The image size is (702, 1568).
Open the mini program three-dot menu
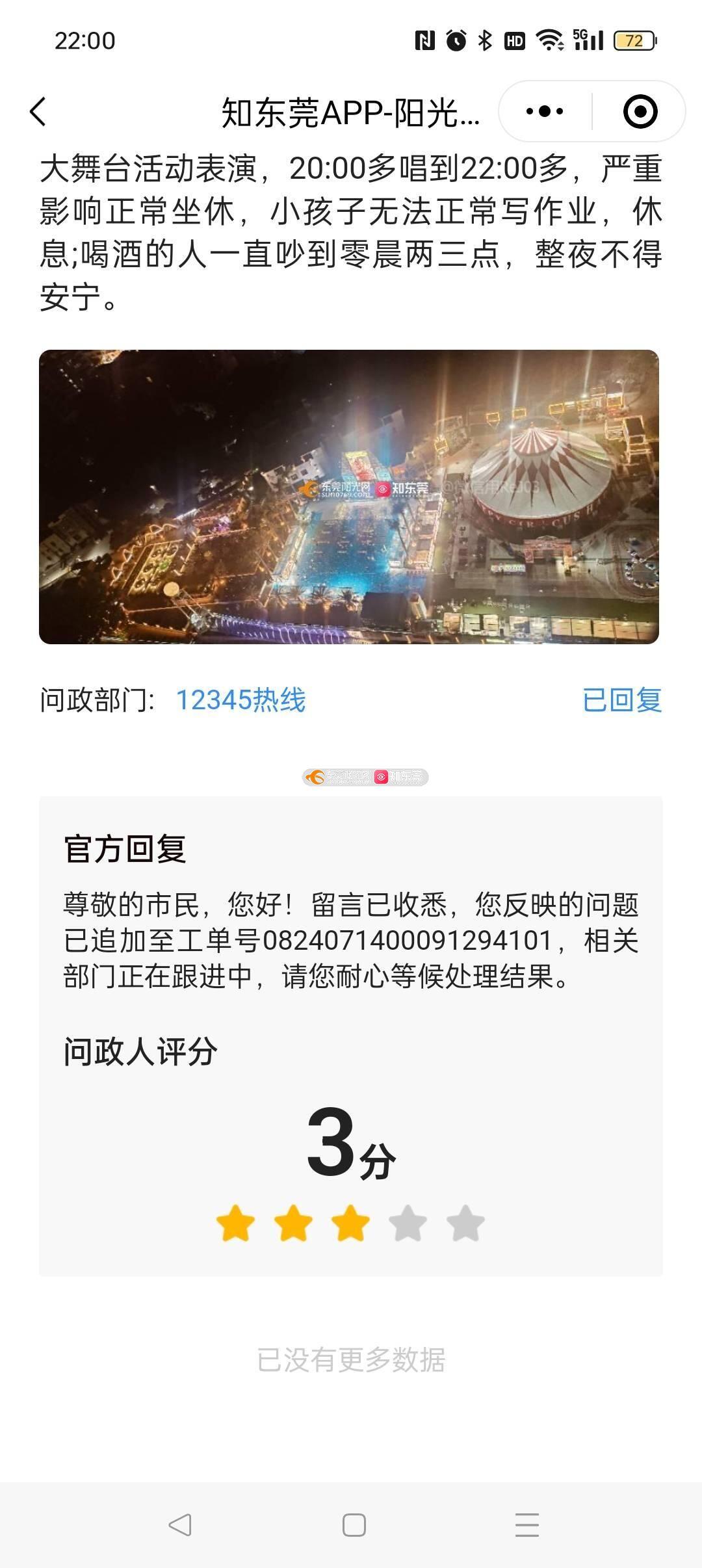click(545, 111)
